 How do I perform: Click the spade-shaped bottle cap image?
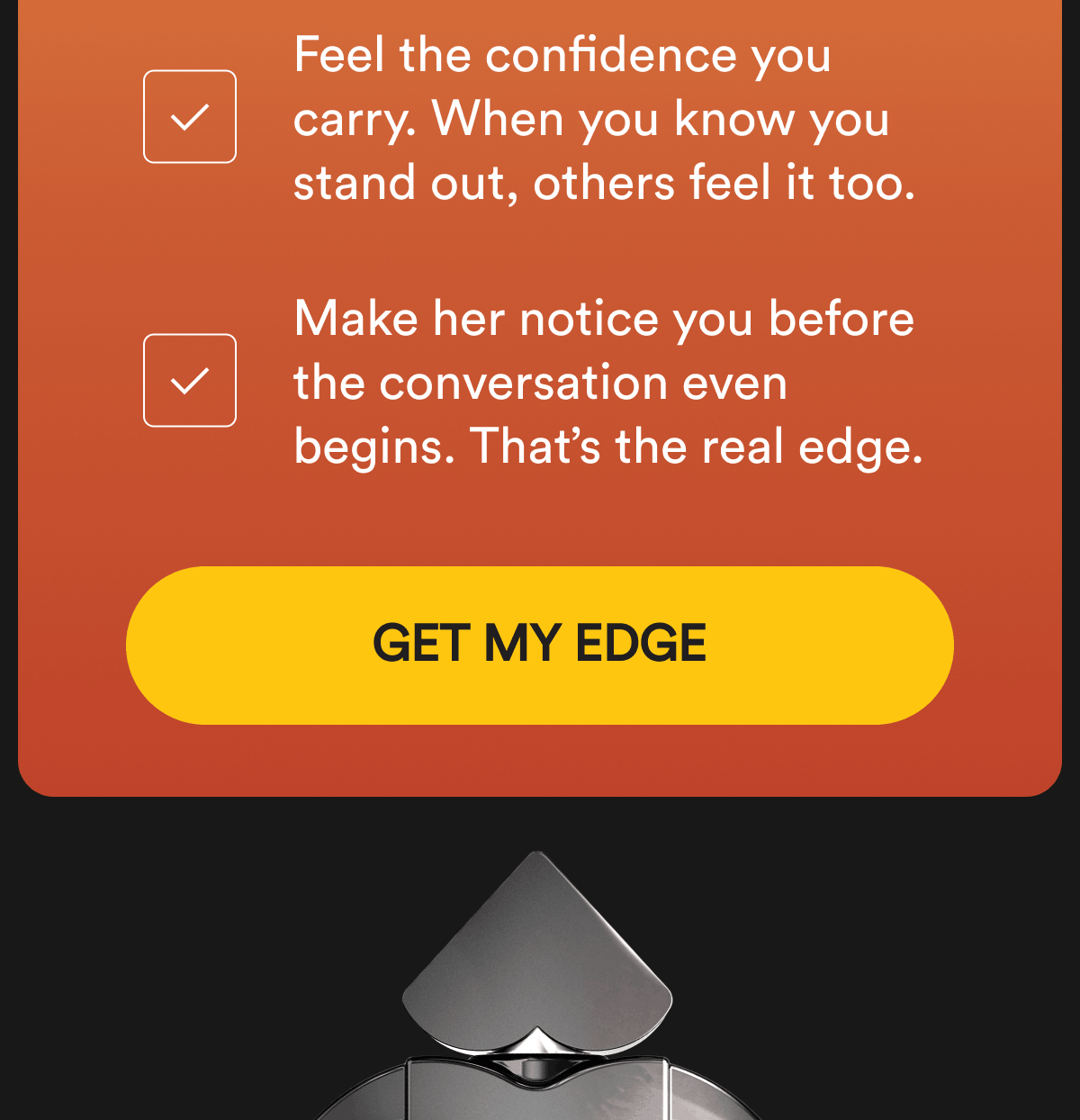[538, 954]
